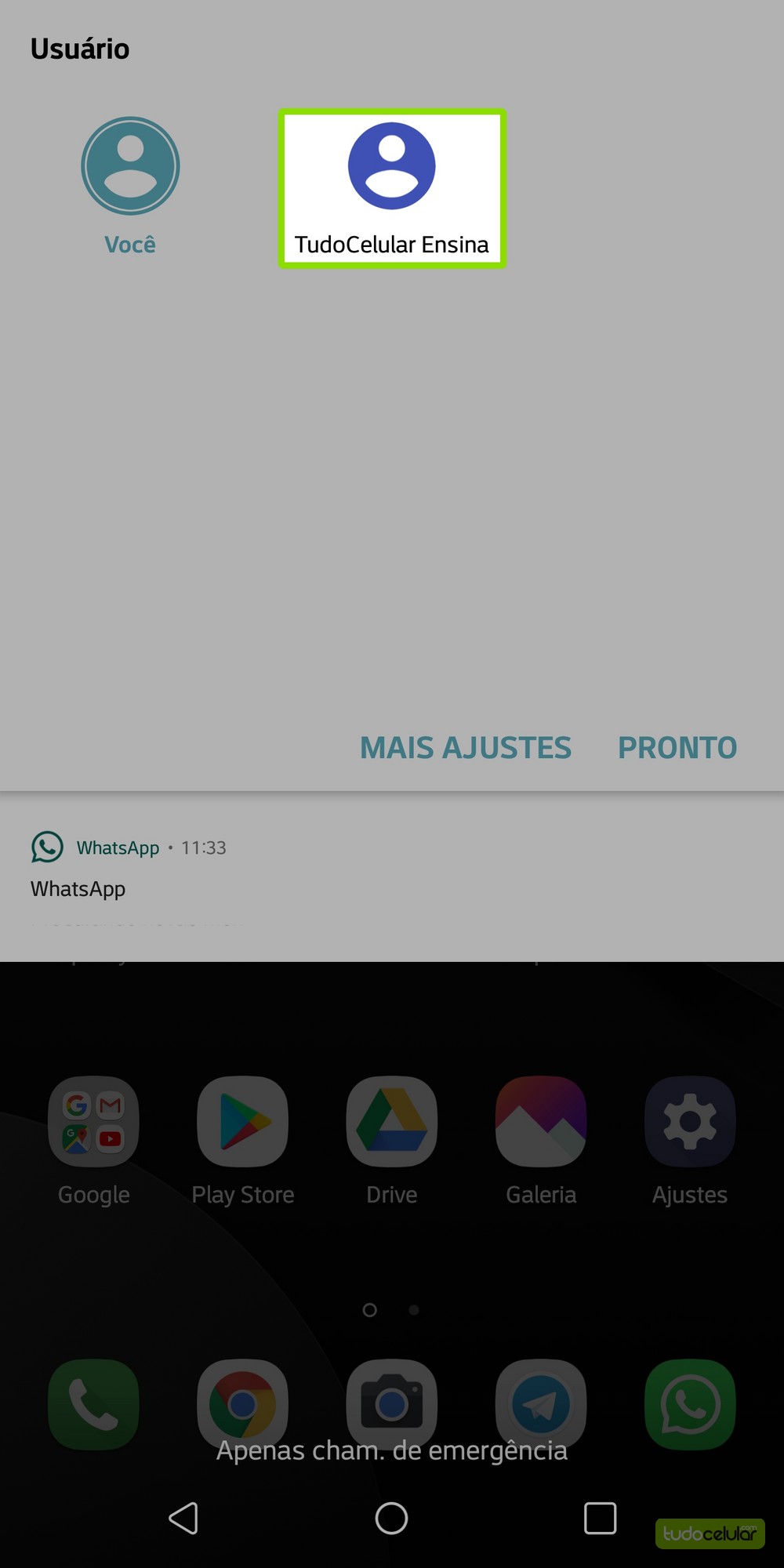Tap PRONTO to close user panel
Image resolution: width=784 pixels, height=1568 pixels.
(677, 748)
